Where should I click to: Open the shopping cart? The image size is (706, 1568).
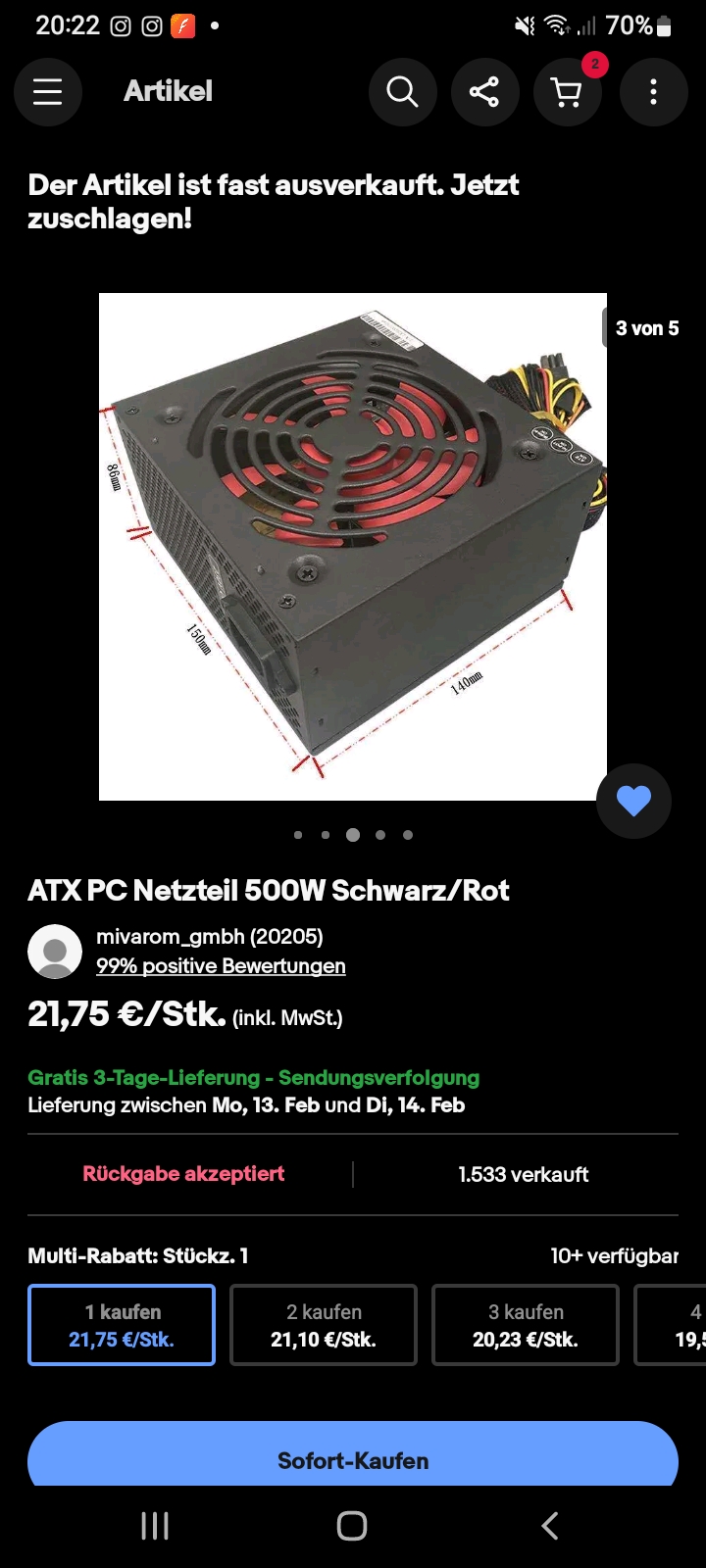(x=567, y=91)
